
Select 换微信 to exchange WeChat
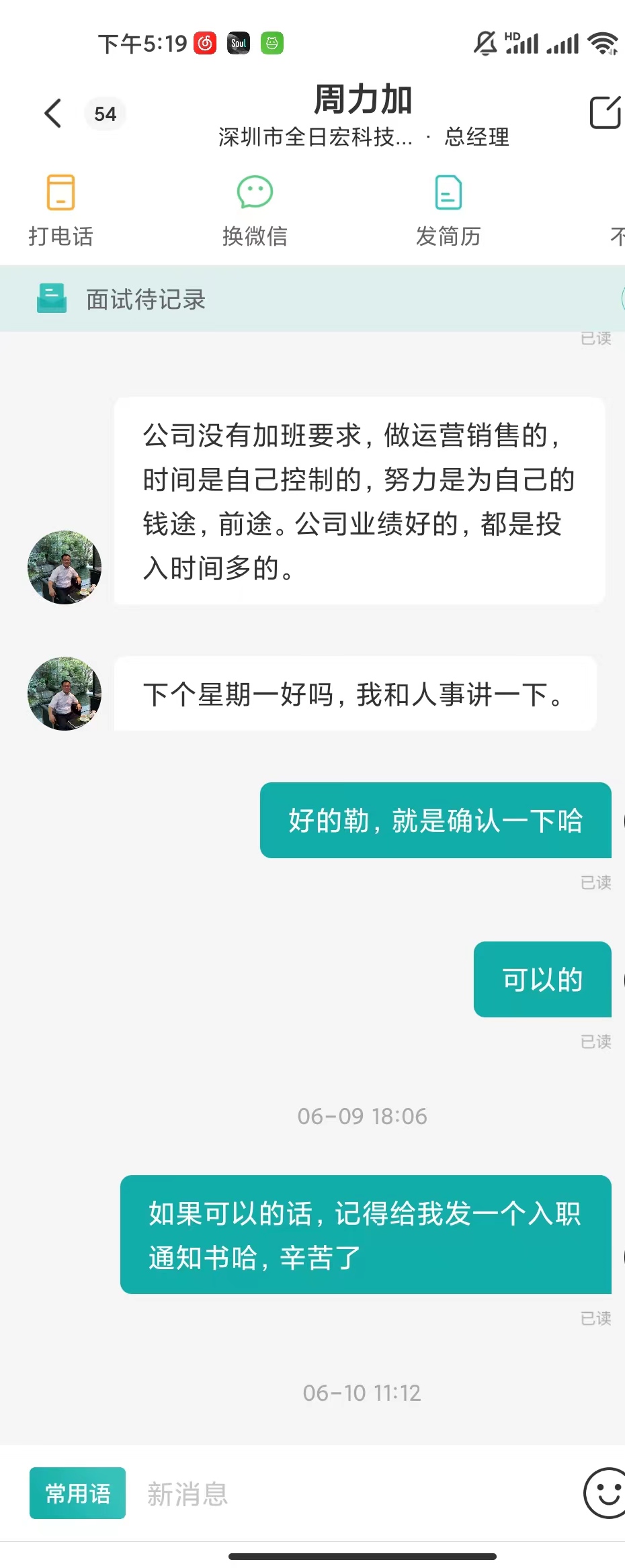[255, 210]
